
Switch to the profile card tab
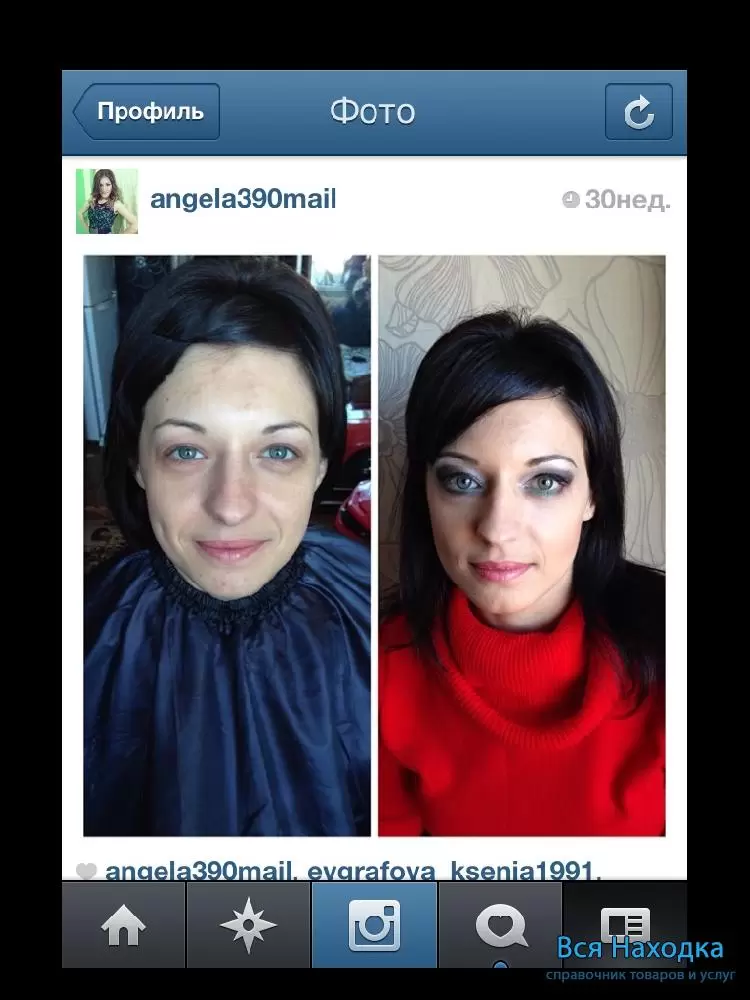click(624, 924)
